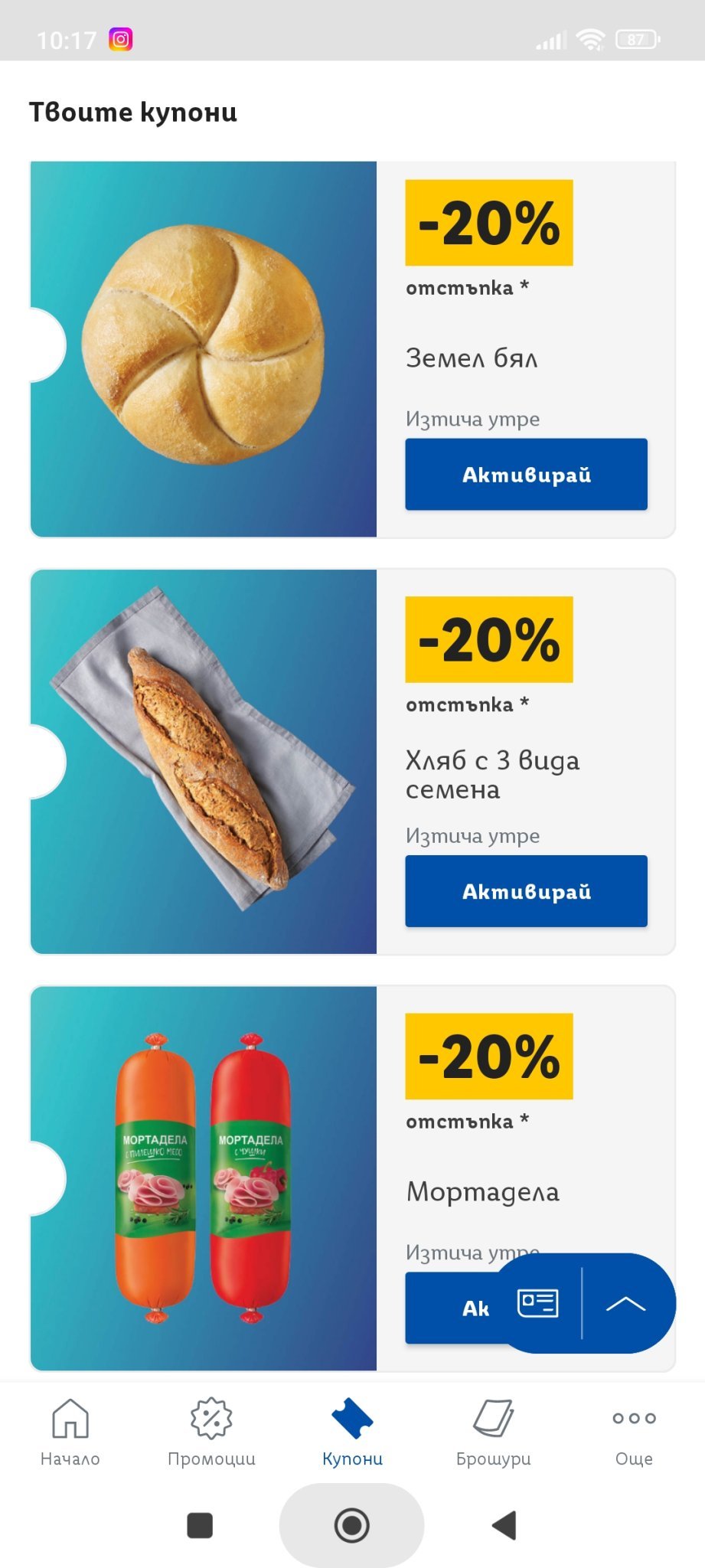Image resolution: width=705 pixels, height=1568 pixels.
Task: Activate the Хляб с 3 вида семена coupon
Action: coord(526,891)
